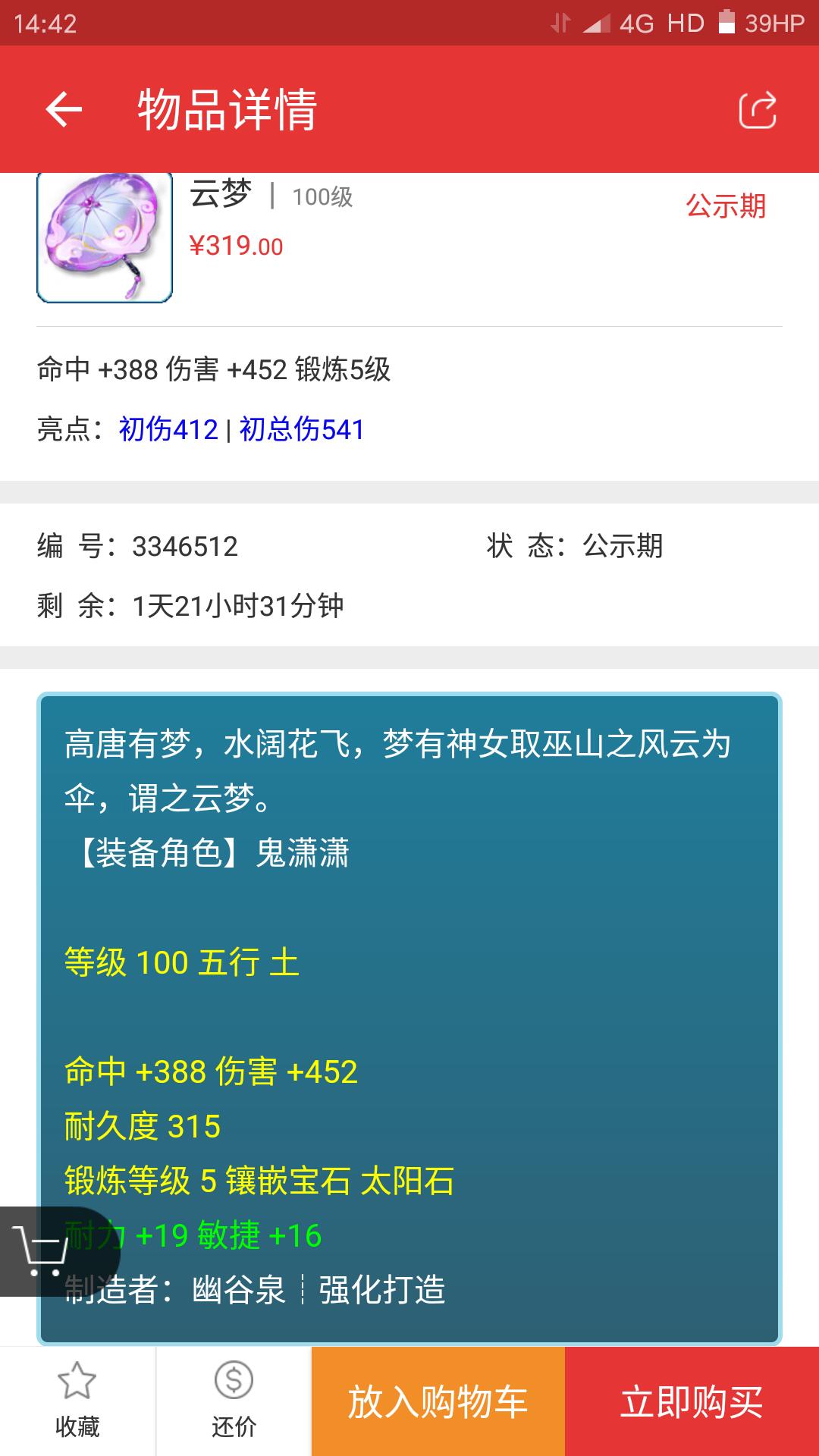Image resolution: width=819 pixels, height=1456 pixels.
Task: Share this item via the share icon
Action: tap(758, 110)
